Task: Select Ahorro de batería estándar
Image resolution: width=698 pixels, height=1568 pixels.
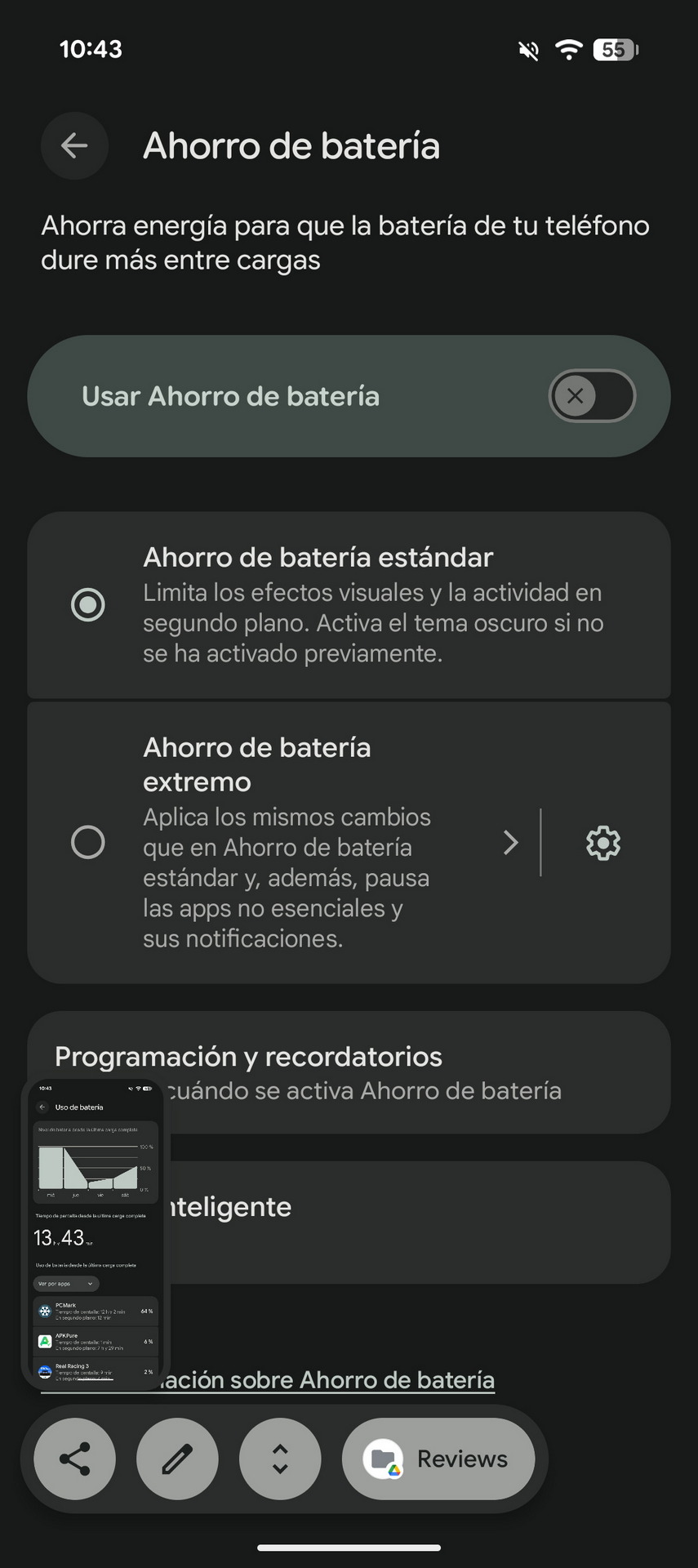Action: point(88,605)
